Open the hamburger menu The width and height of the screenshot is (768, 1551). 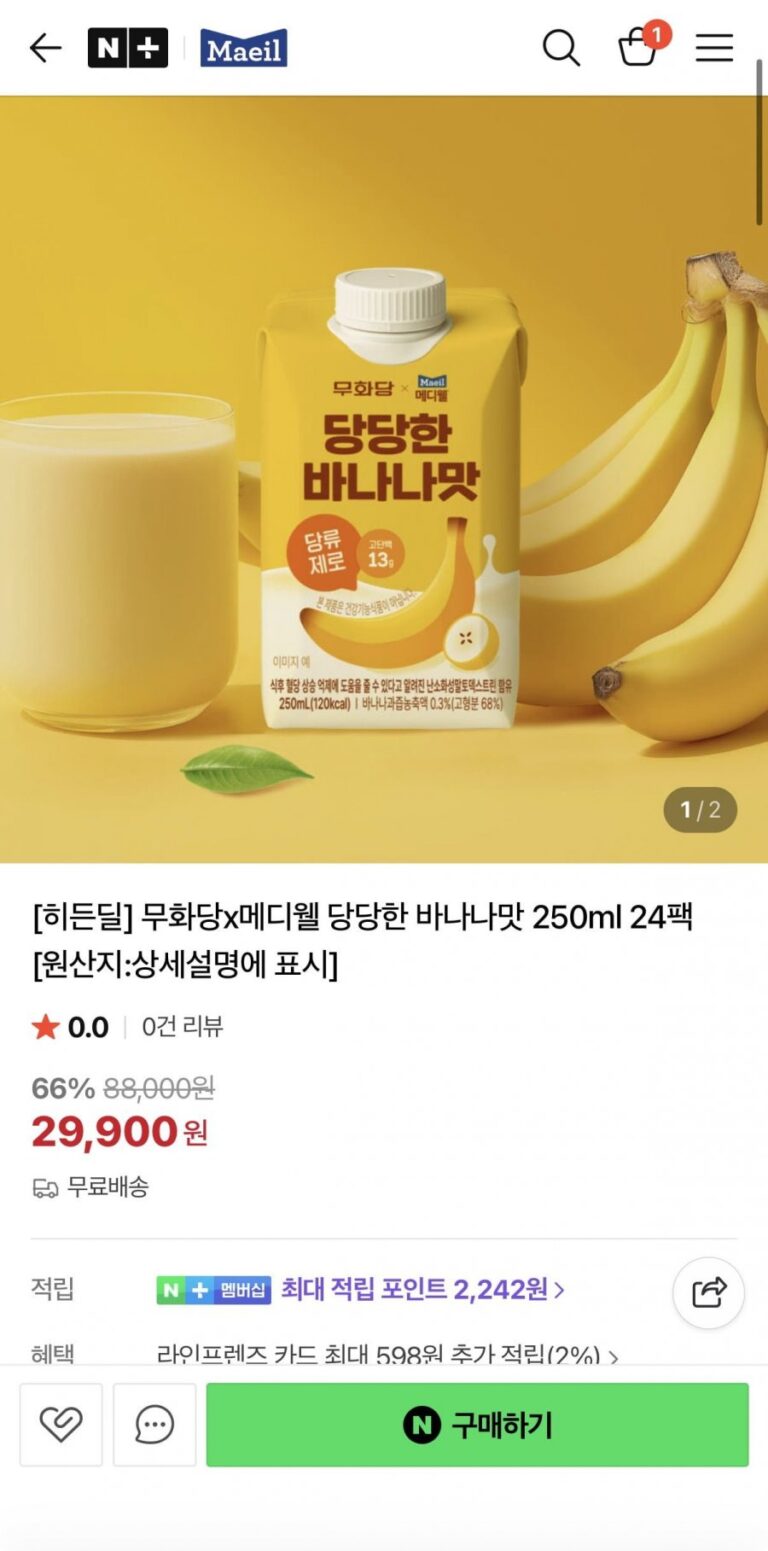(714, 48)
